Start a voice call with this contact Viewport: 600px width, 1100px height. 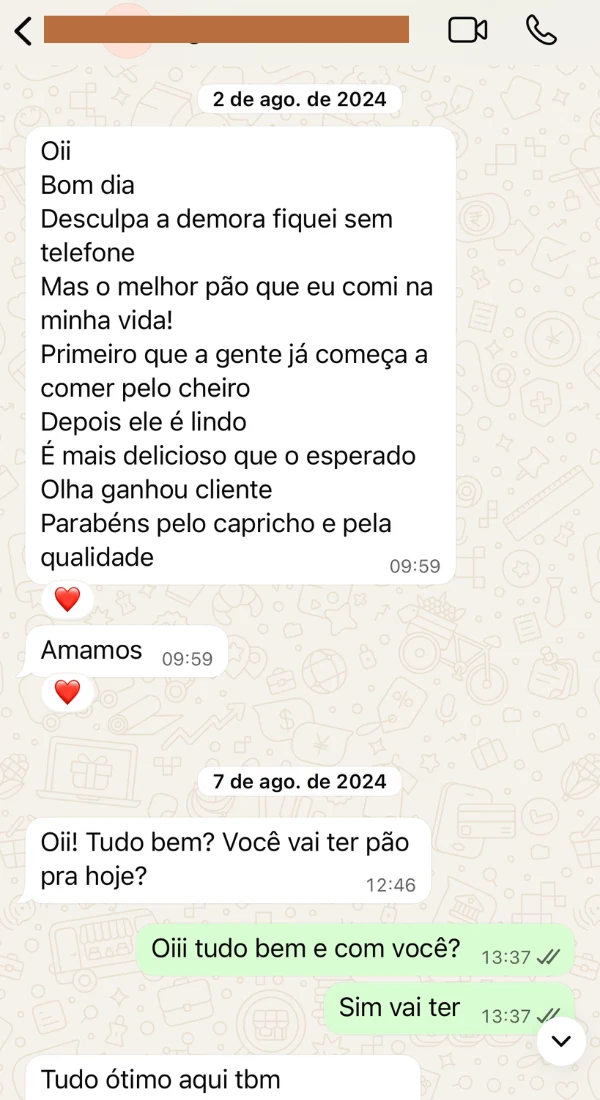[541, 30]
